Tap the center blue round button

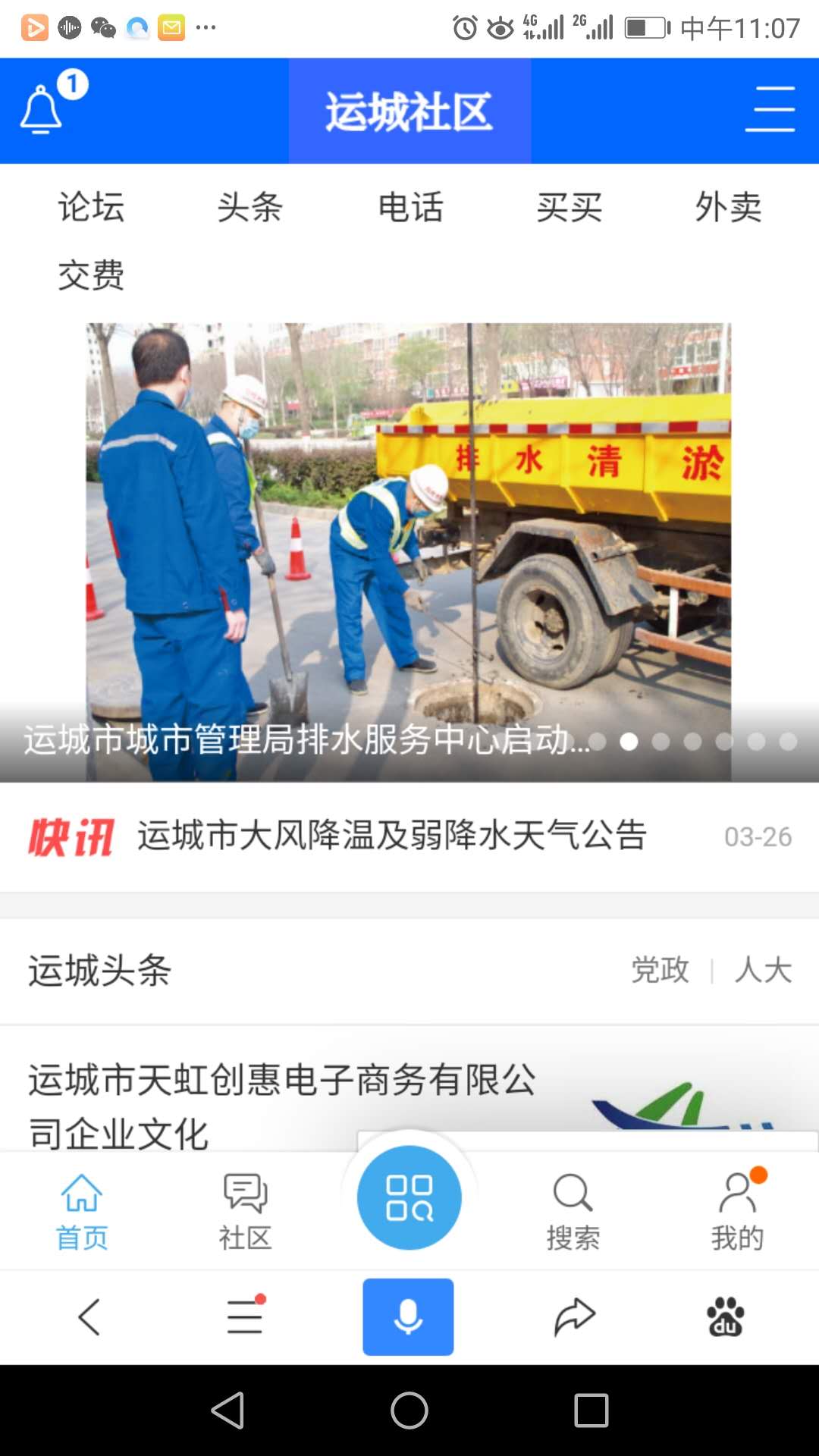pyautogui.click(x=409, y=1197)
